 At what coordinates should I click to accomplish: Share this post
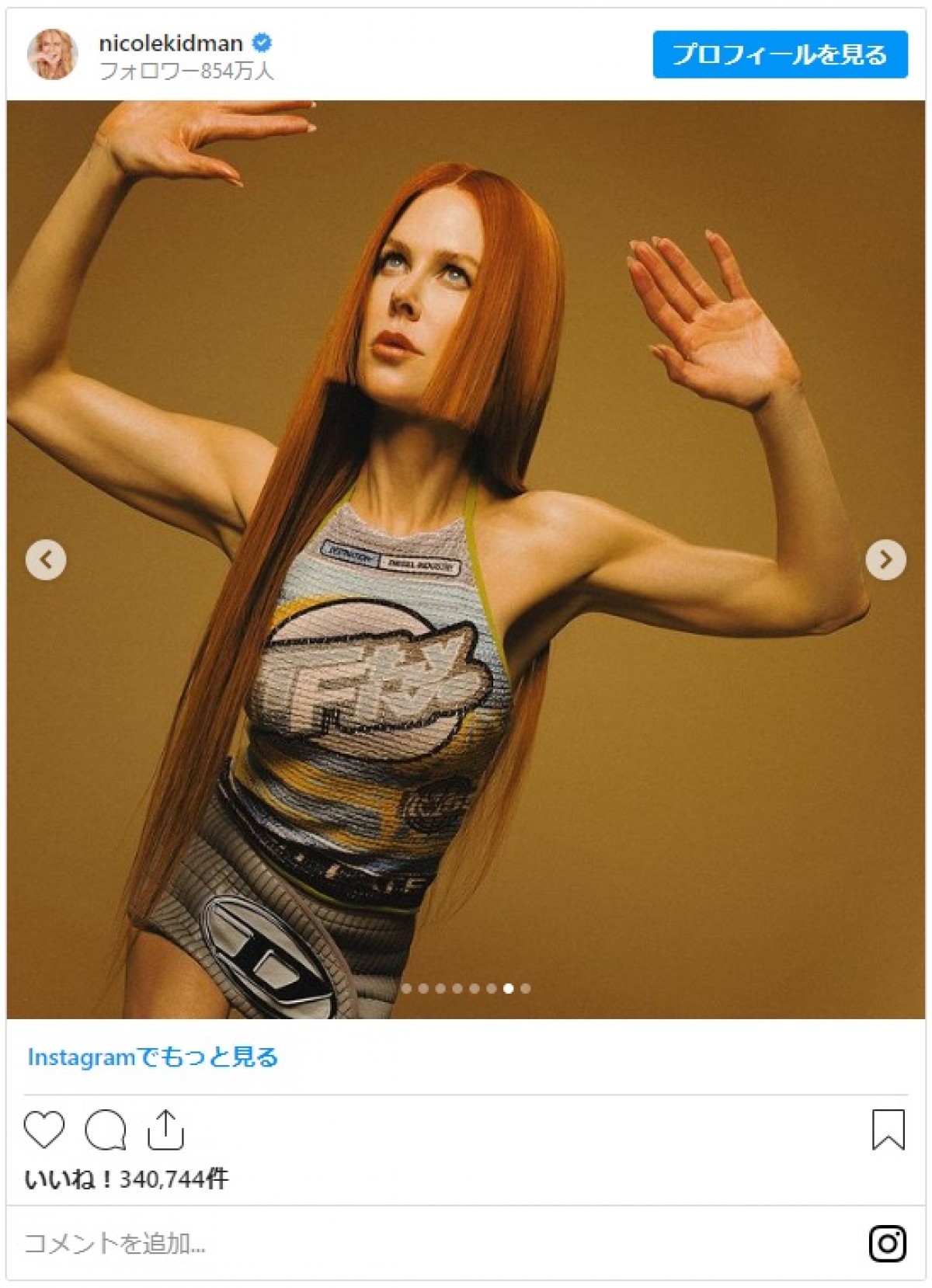165,1130
